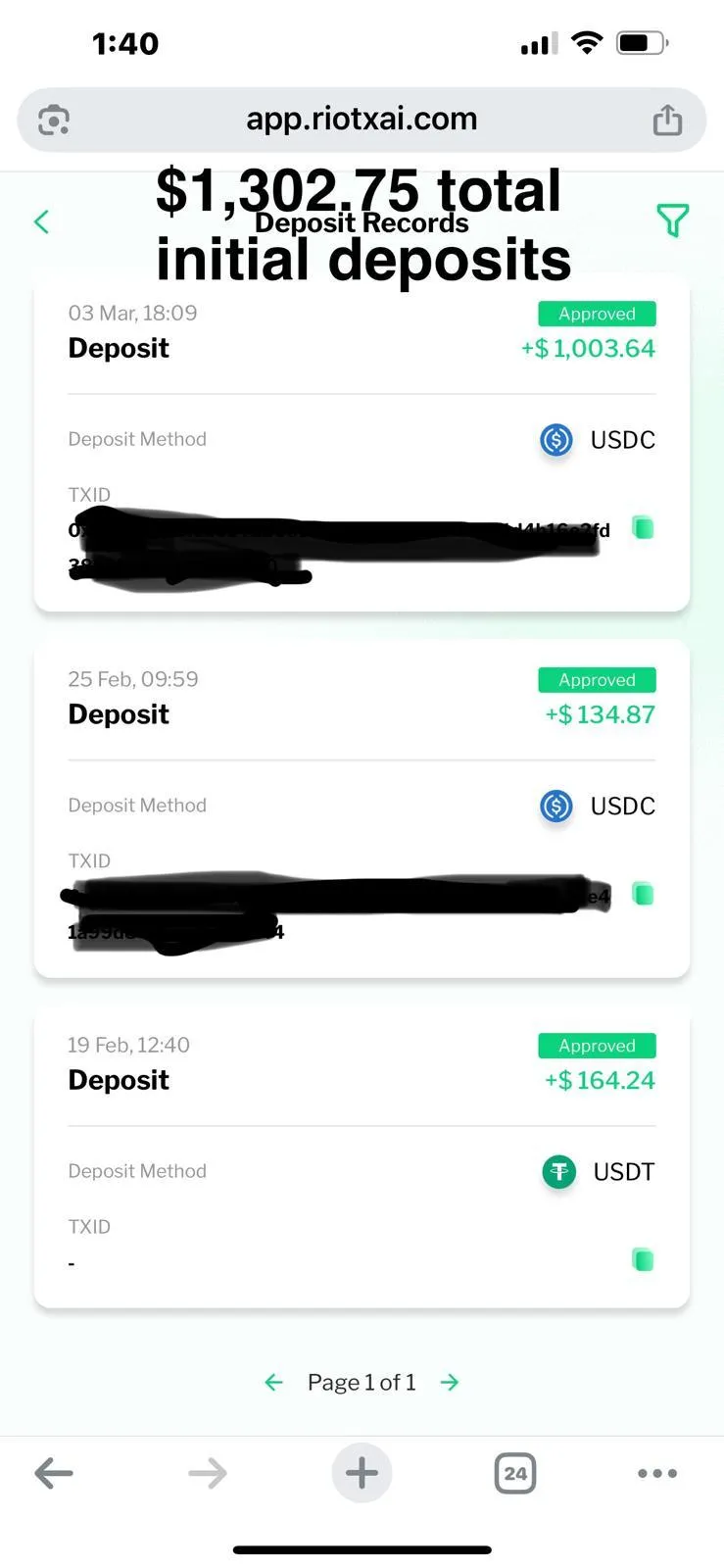Open a new browser tab
Viewport: 724px width, 1568px height.
click(362, 1472)
